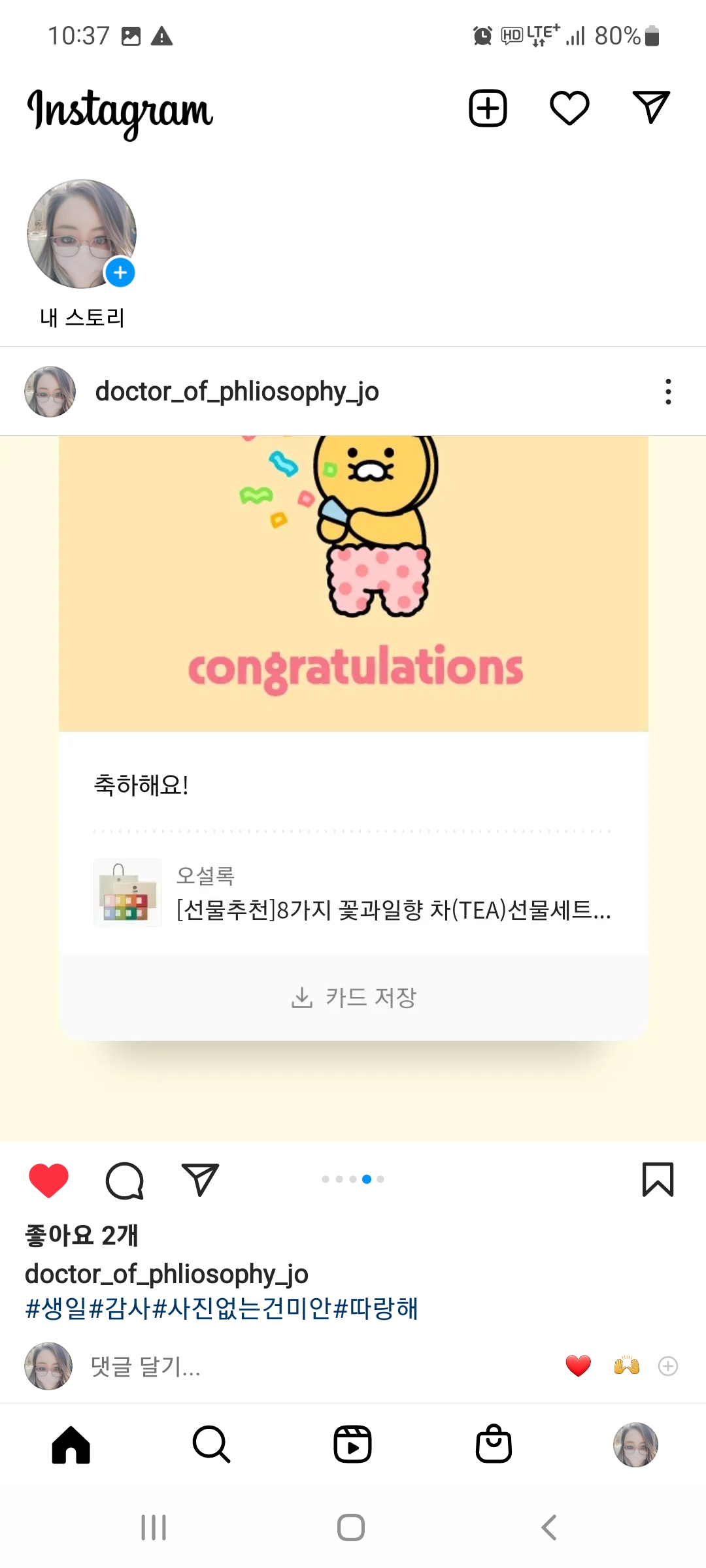Screen dimensions: 706x1568
Task: Switch to the Reels tab
Action: point(352,1445)
